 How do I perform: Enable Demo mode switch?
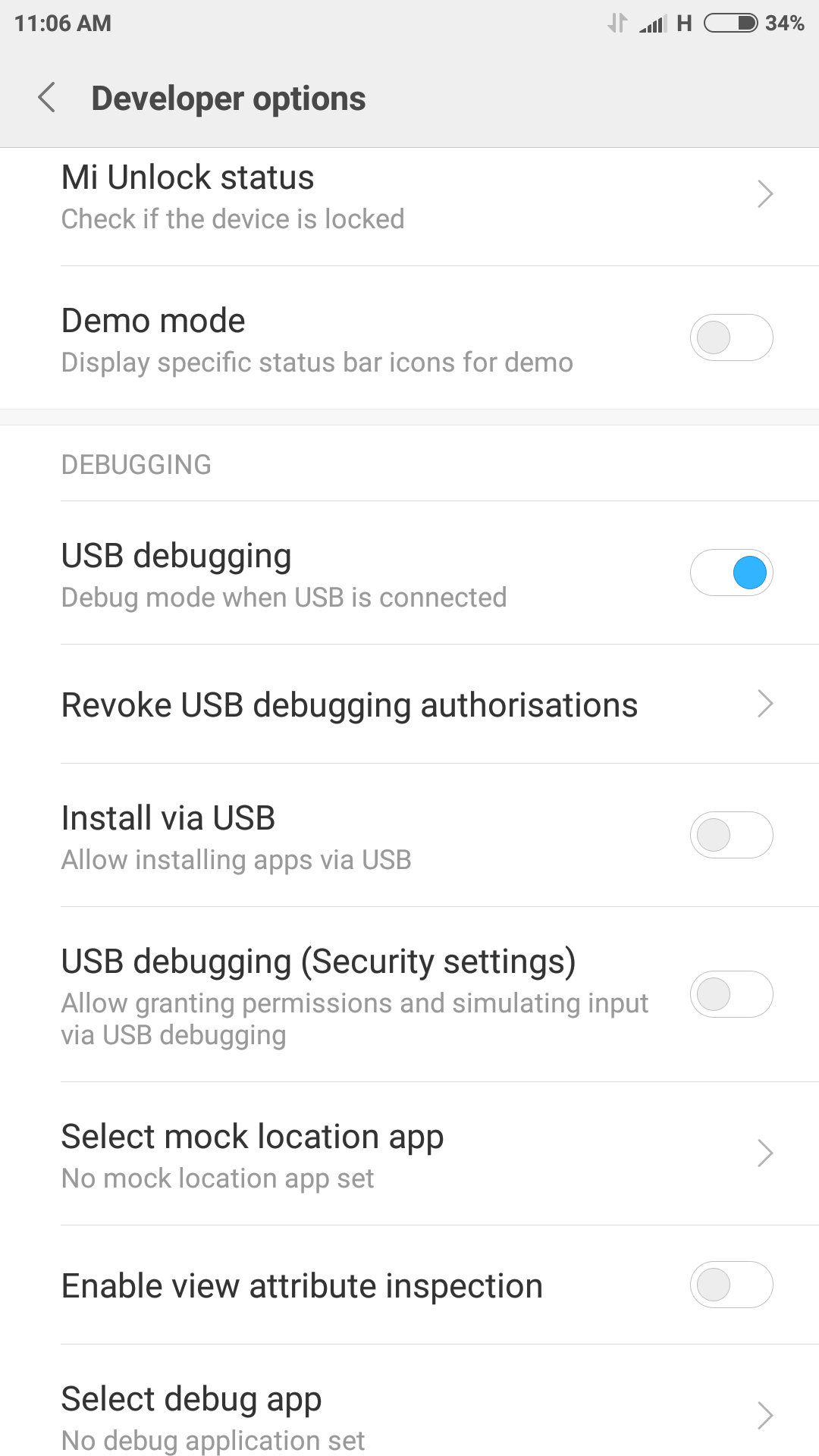point(730,337)
